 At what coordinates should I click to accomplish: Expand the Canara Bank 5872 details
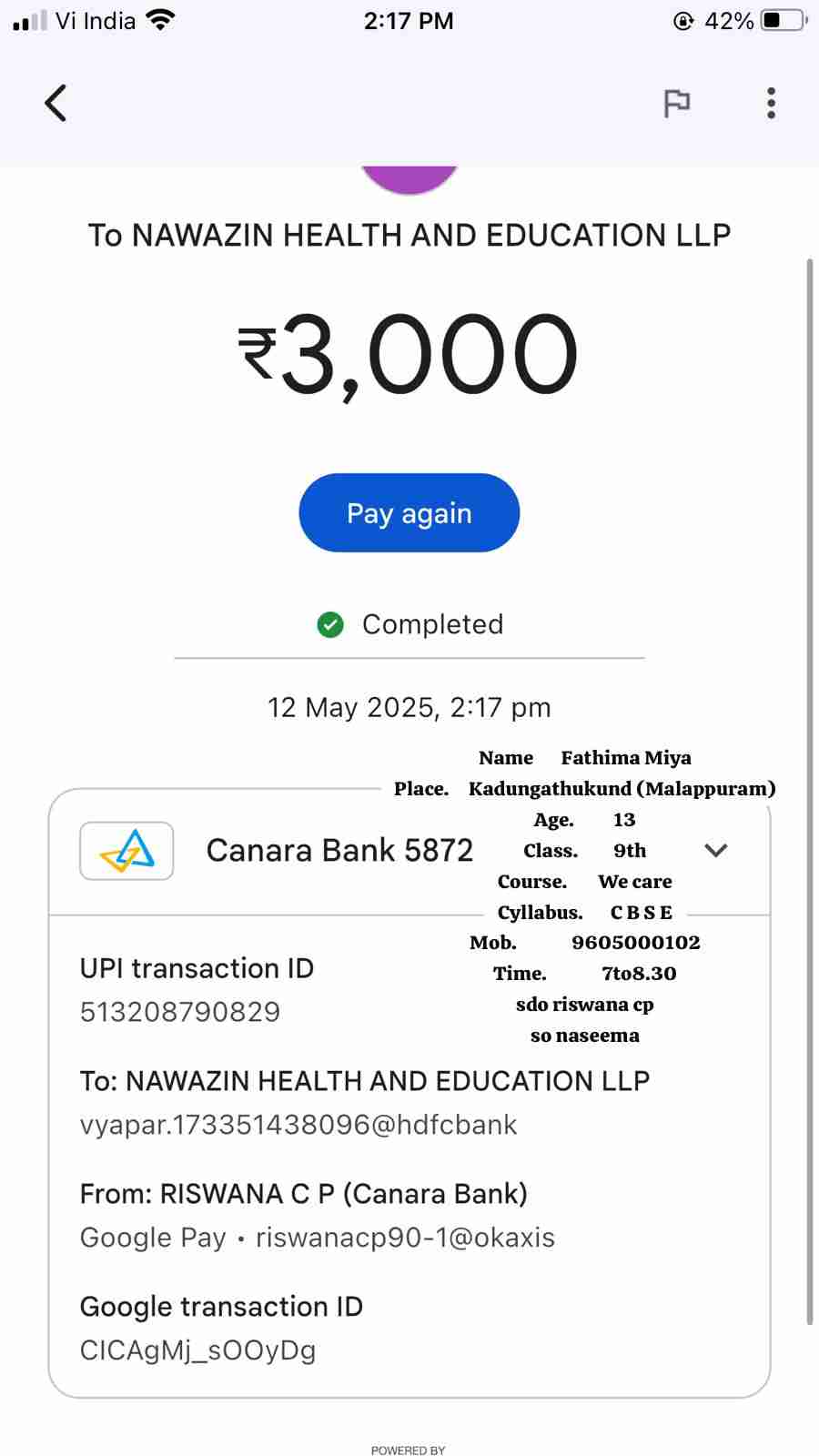[x=716, y=850]
